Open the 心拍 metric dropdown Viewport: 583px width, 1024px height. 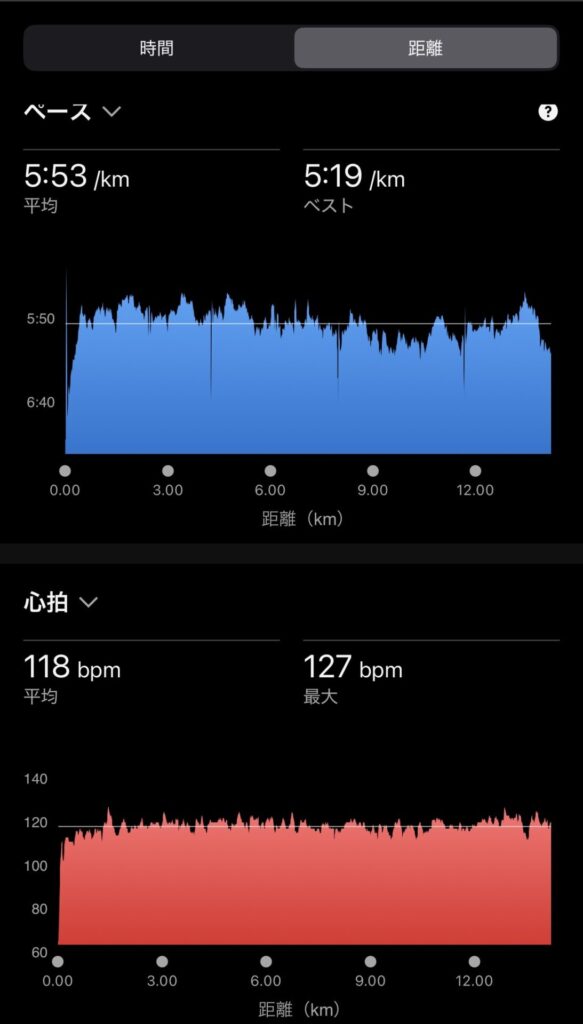click(x=60, y=602)
